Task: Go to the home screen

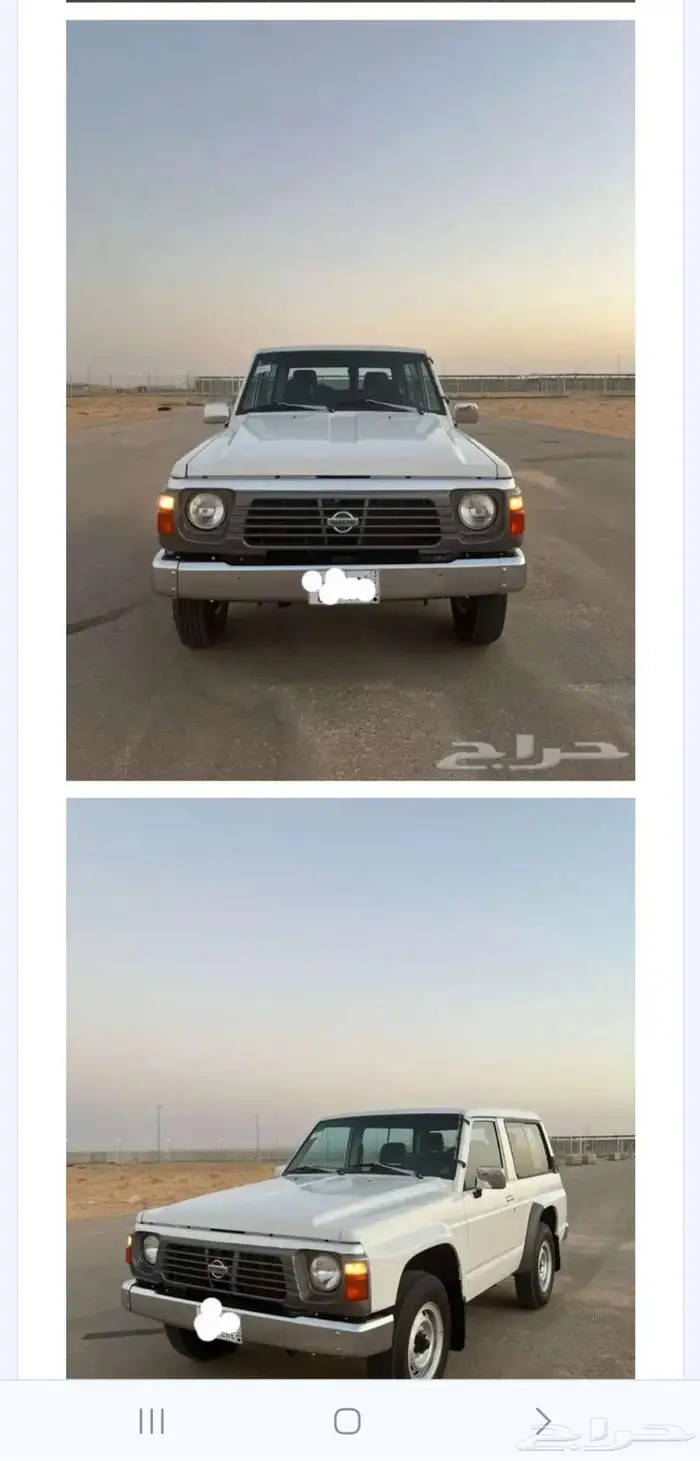Action: 347,1421
